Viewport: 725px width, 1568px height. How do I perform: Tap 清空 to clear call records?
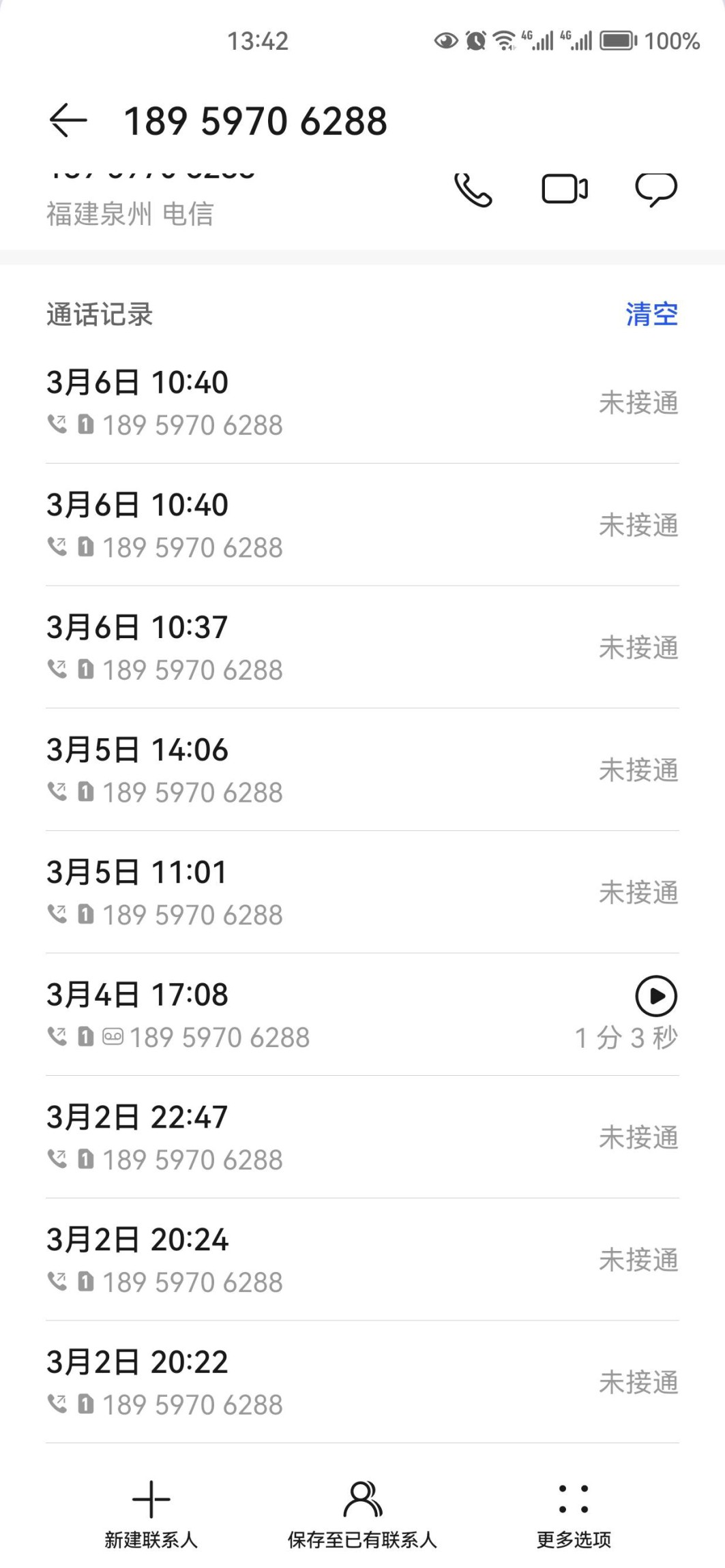pos(651,314)
